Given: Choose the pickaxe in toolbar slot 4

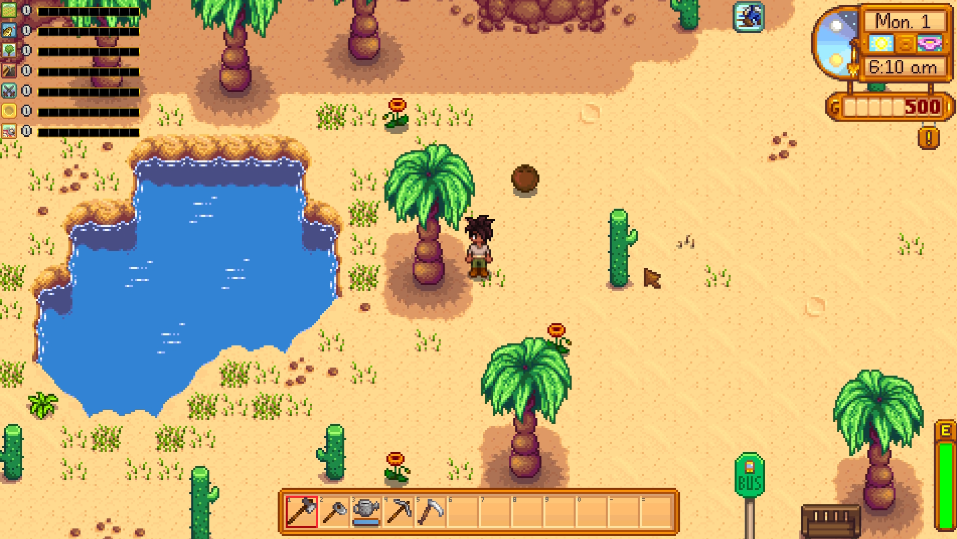Looking at the screenshot, I should pos(399,511).
